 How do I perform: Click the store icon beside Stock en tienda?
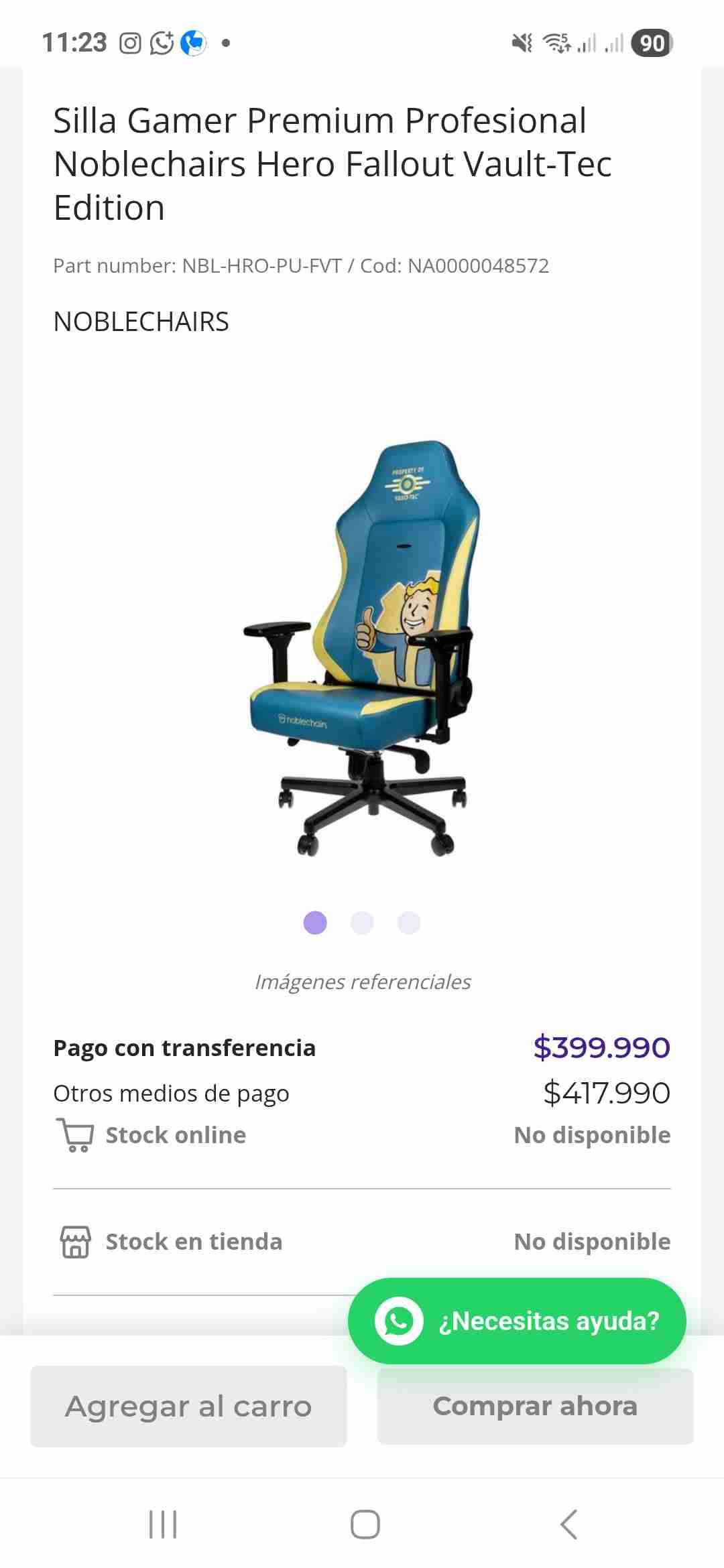point(76,1242)
